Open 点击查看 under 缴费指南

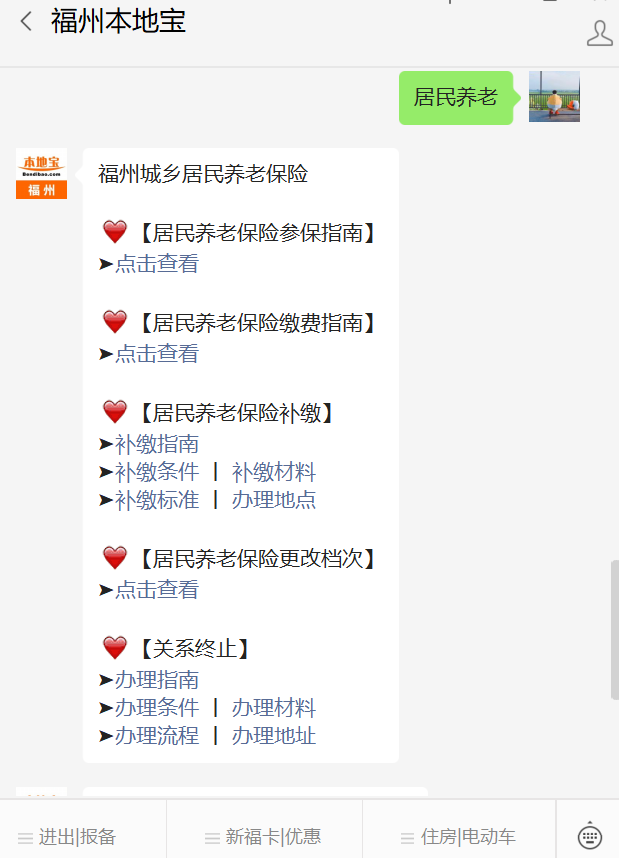pyautogui.click(x=156, y=354)
